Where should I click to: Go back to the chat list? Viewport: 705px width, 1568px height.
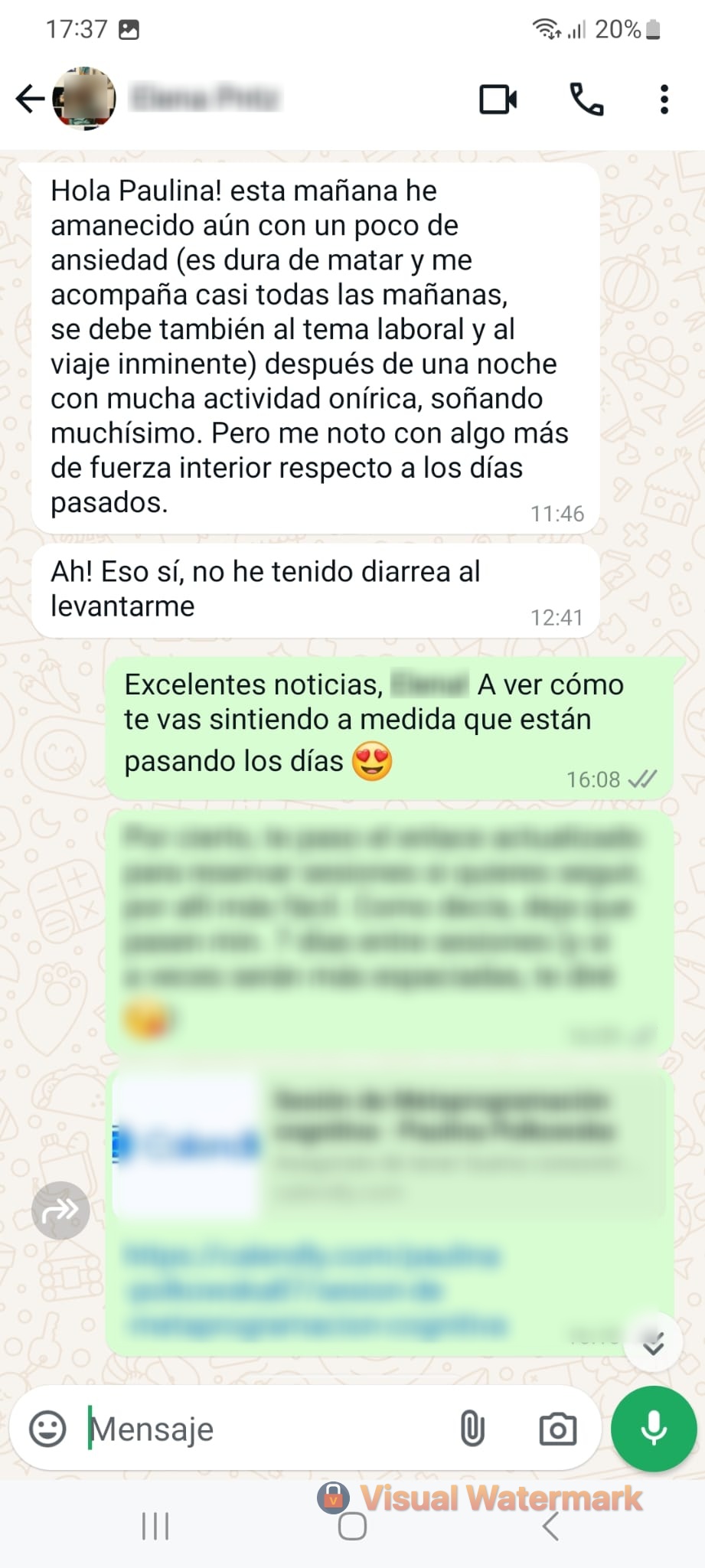coord(29,99)
